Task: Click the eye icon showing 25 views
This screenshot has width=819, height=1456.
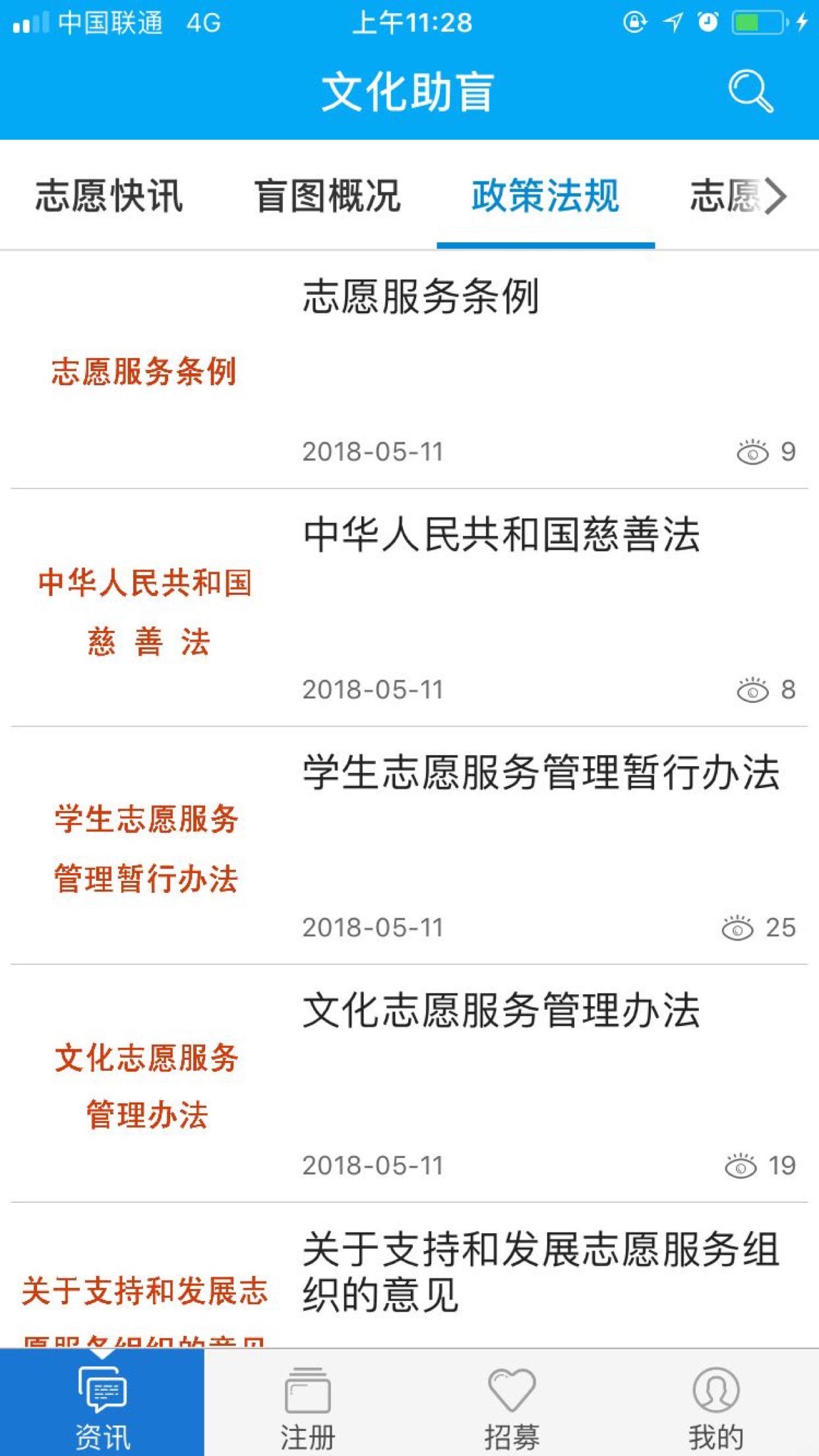Action: 737,931
